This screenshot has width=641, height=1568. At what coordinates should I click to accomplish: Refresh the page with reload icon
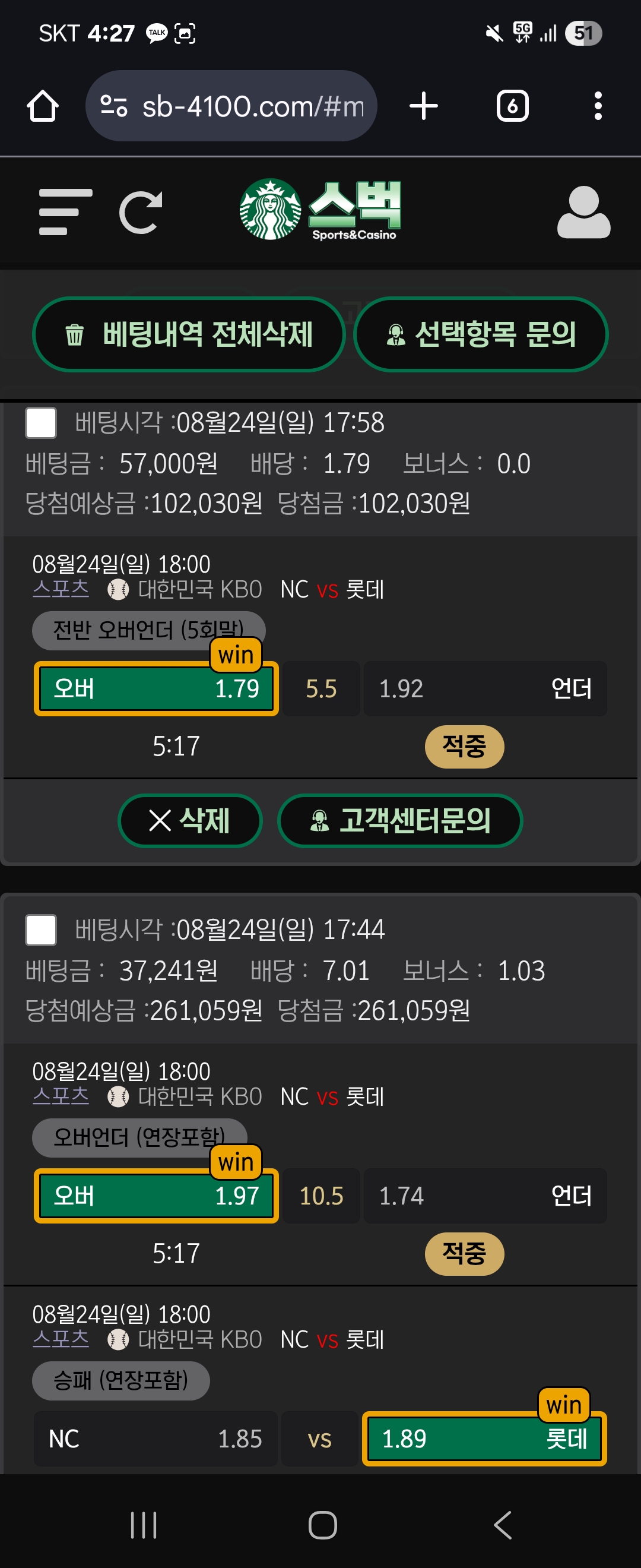point(141,212)
